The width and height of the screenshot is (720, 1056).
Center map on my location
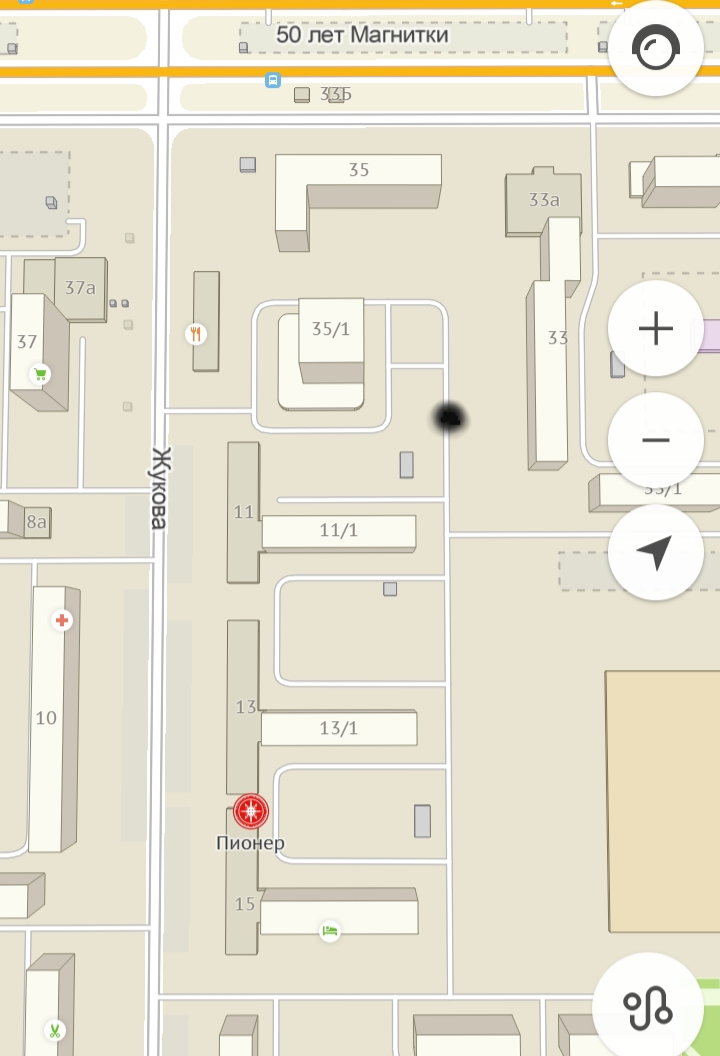tap(656, 552)
